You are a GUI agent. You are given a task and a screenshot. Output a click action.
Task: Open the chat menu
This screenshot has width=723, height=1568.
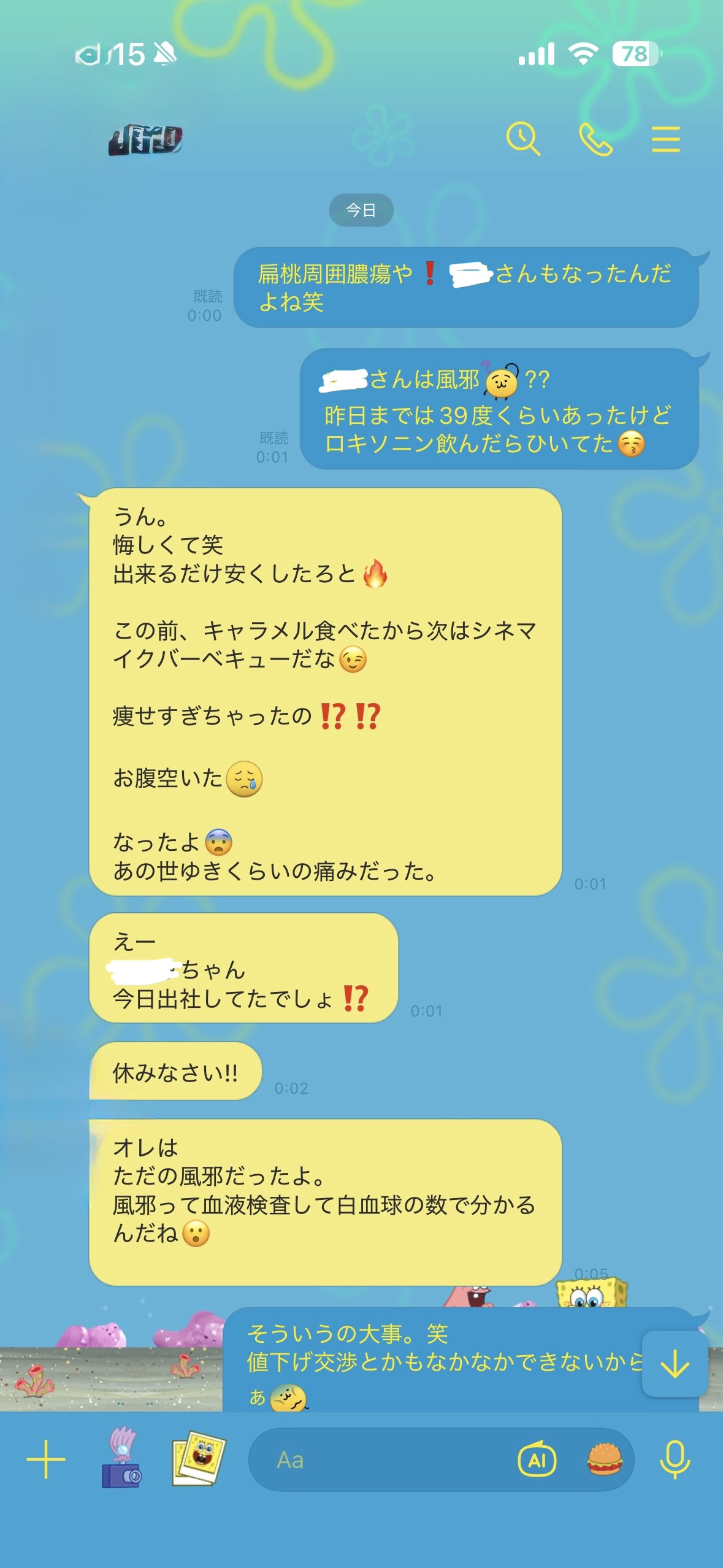tap(665, 139)
